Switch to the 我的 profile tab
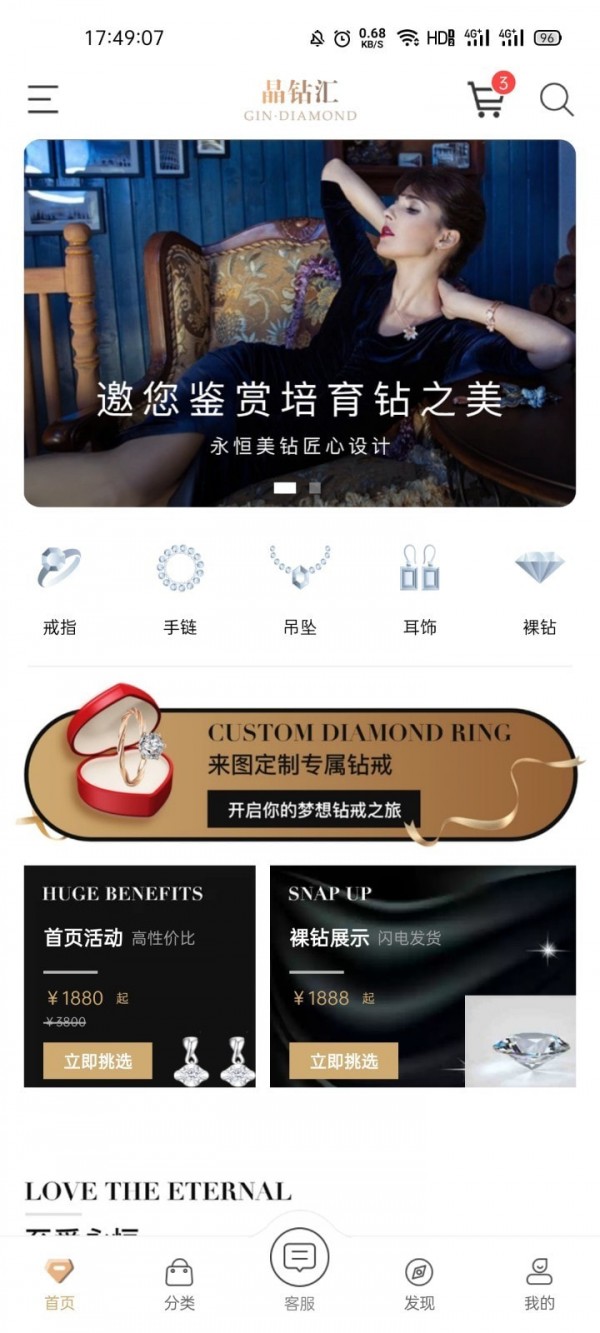This screenshot has width=600, height=1333. (539, 1284)
